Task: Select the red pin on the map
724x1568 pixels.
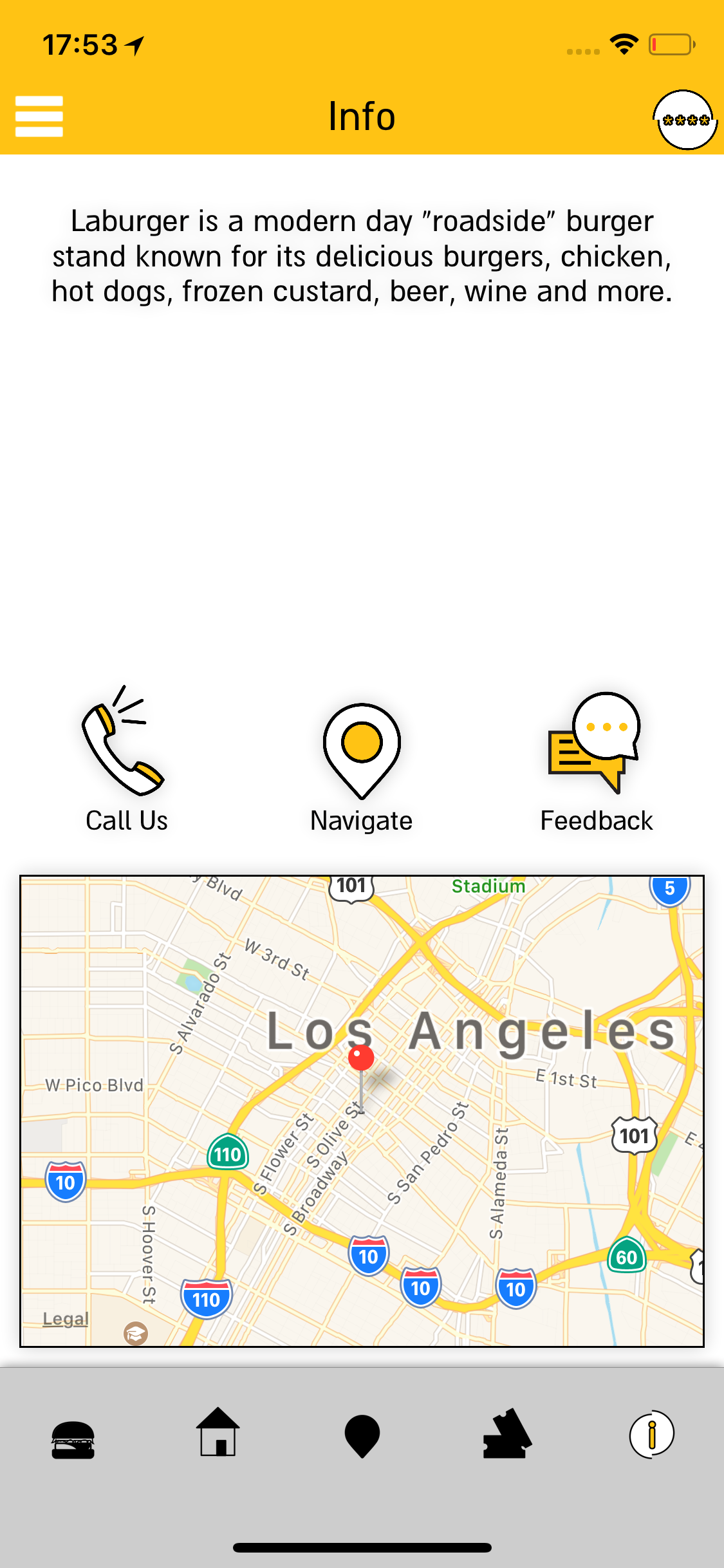Action: pyautogui.click(x=361, y=1058)
